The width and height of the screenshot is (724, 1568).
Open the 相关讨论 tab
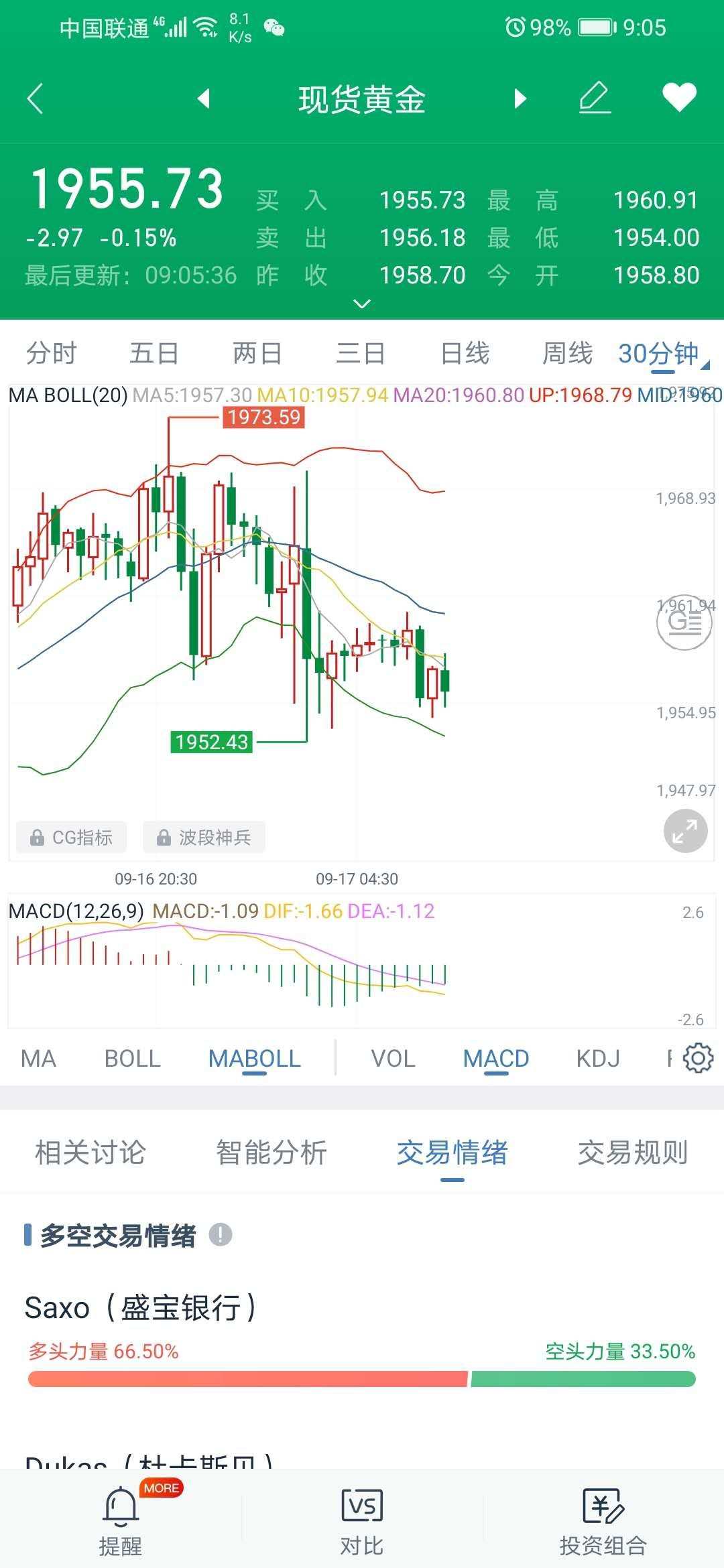90,1153
